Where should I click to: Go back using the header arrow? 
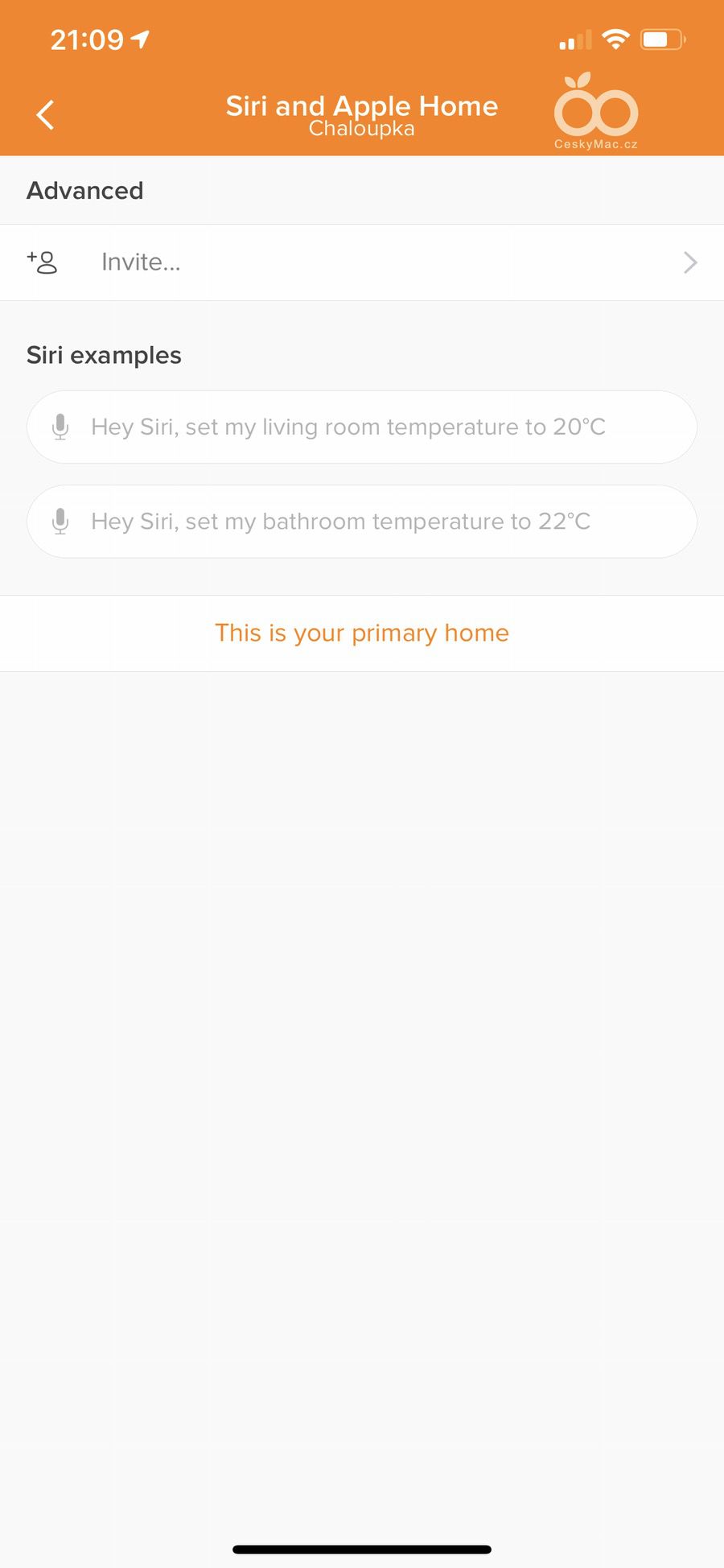[46, 115]
